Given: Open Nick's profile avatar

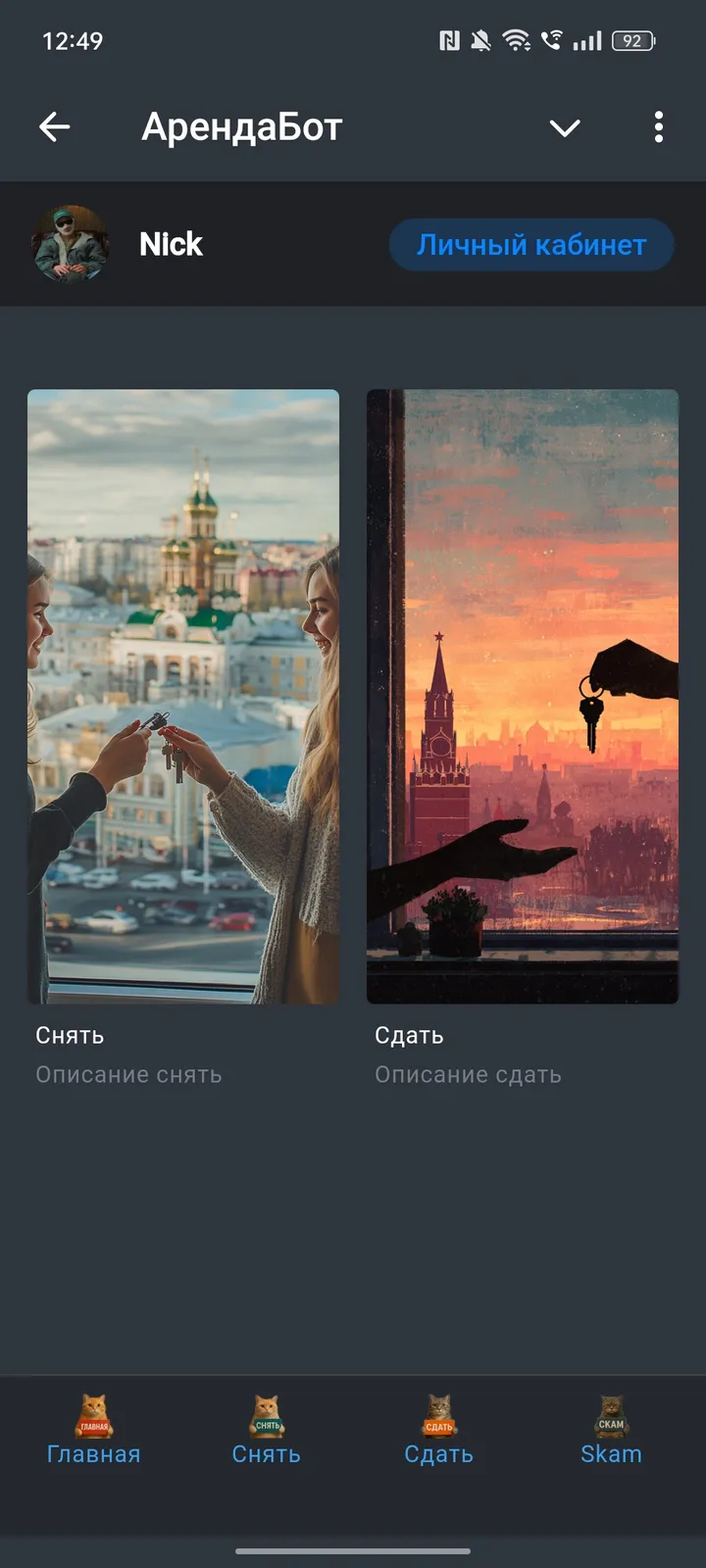Looking at the screenshot, I should (x=71, y=244).
